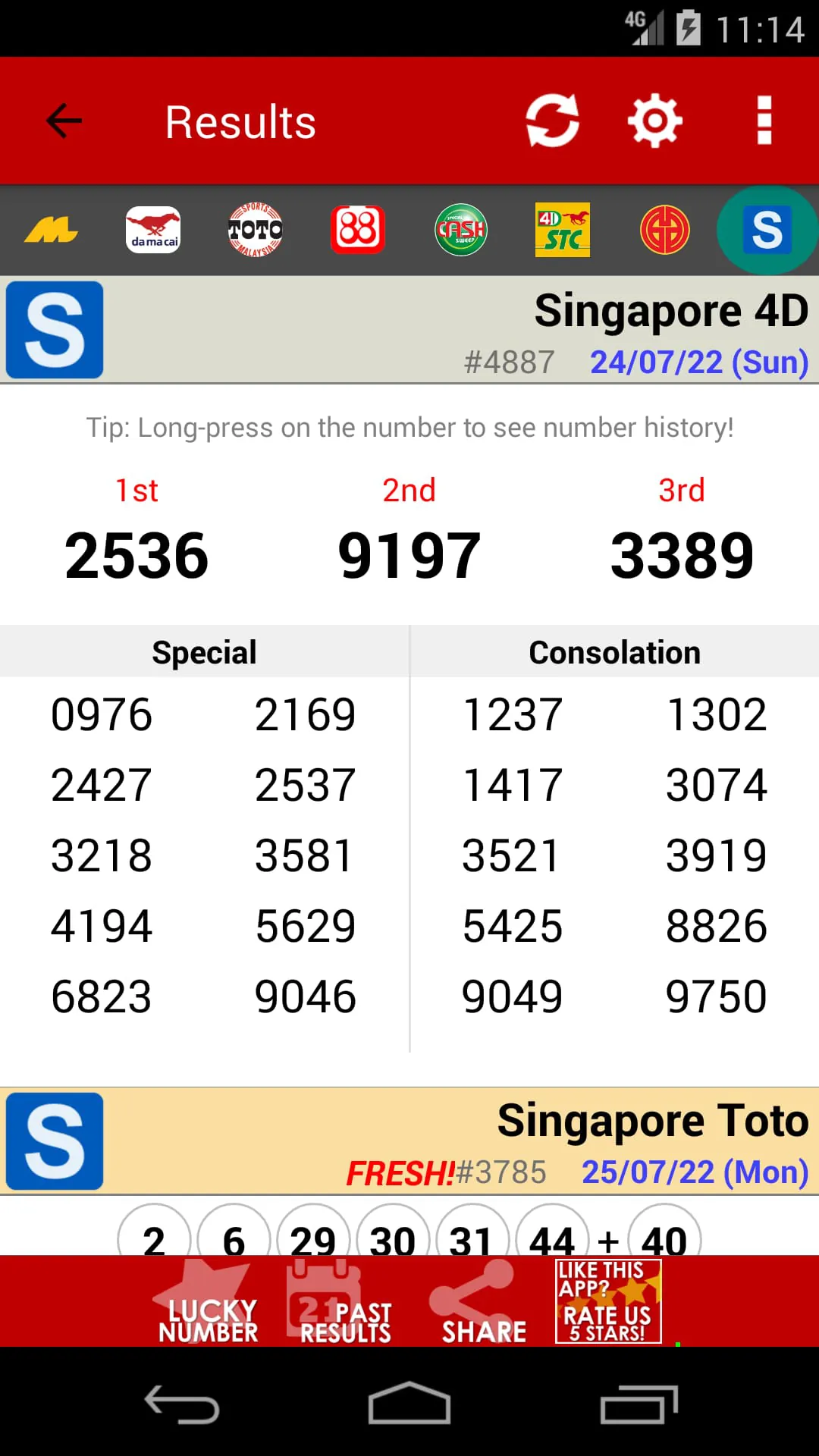Select the Magnum provider icon

pos(51,230)
